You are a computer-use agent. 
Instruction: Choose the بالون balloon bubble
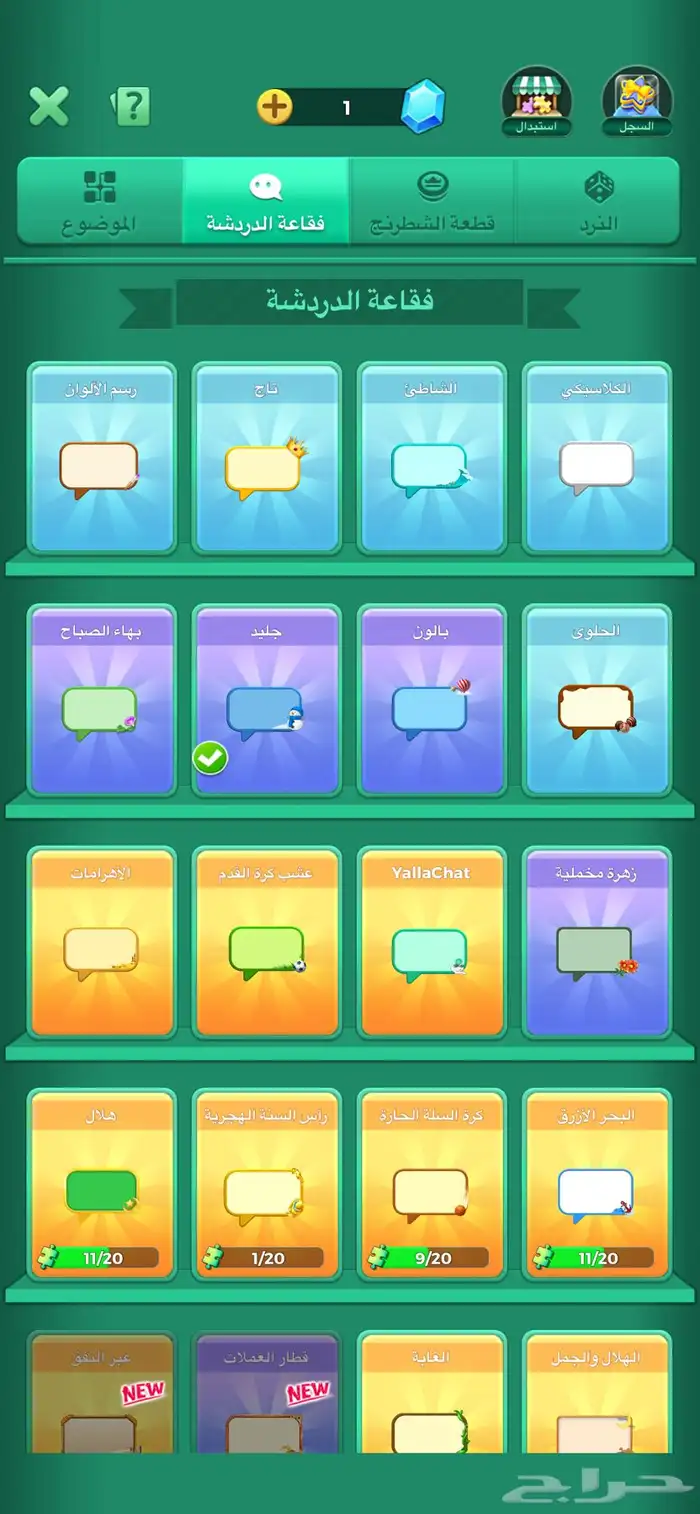pyautogui.click(x=432, y=700)
